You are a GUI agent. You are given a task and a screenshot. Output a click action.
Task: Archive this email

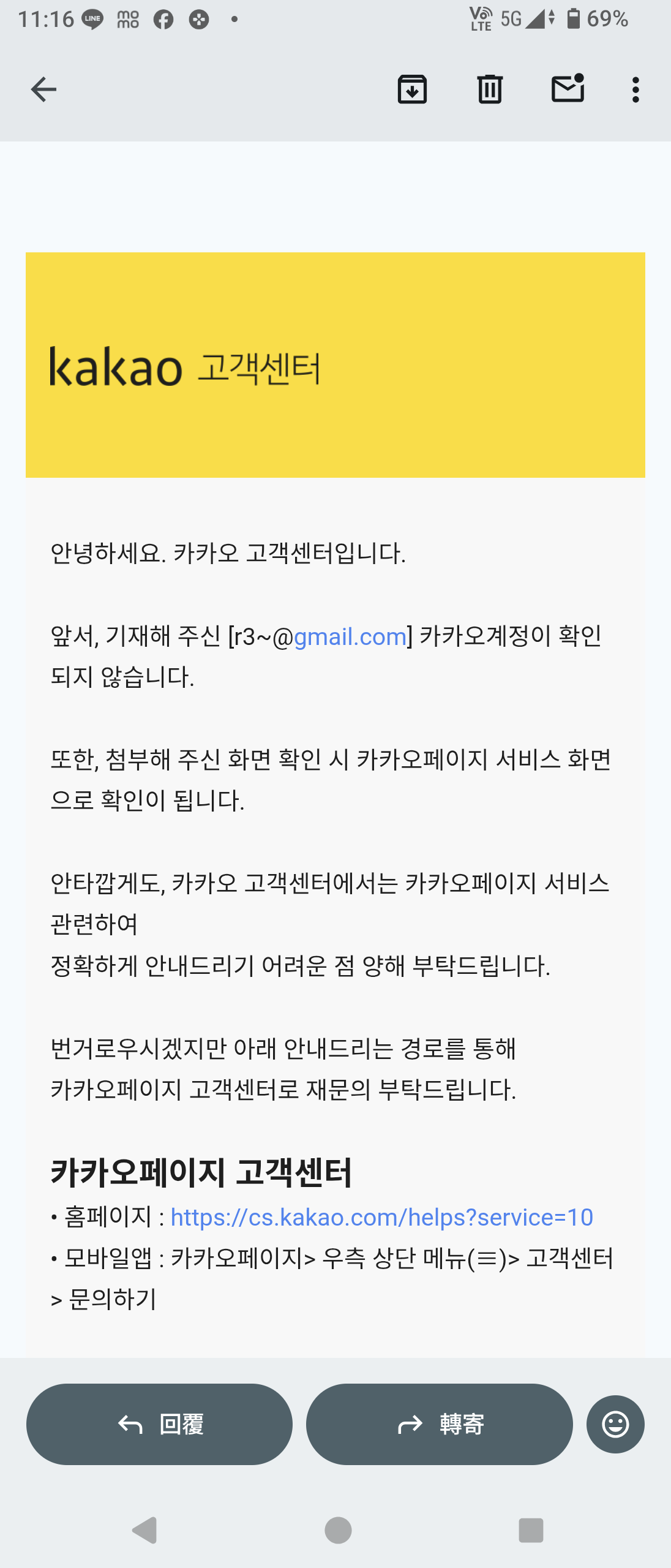(412, 90)
